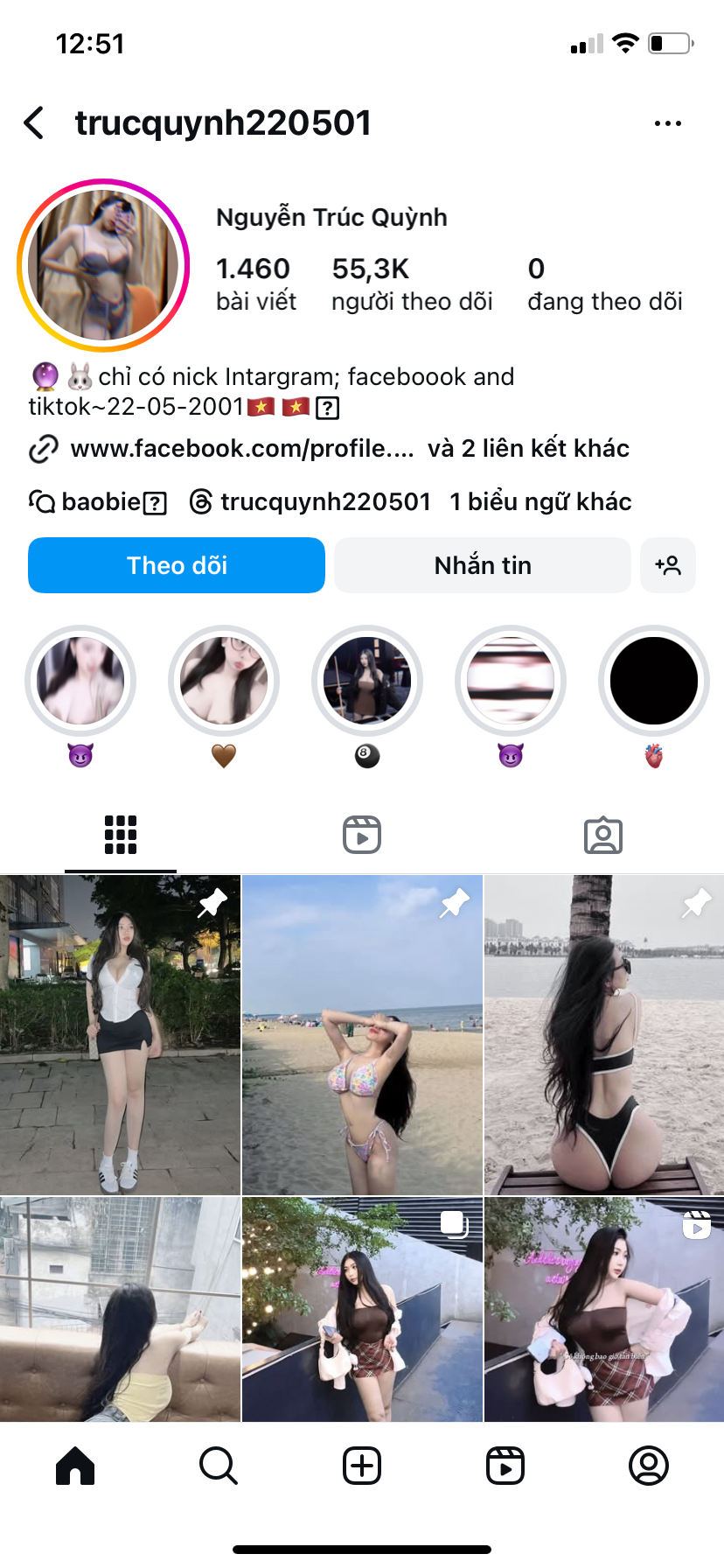Screen dimensions: 724x1568
Task: Open the baobie broadcast channel
Action: 98,502
